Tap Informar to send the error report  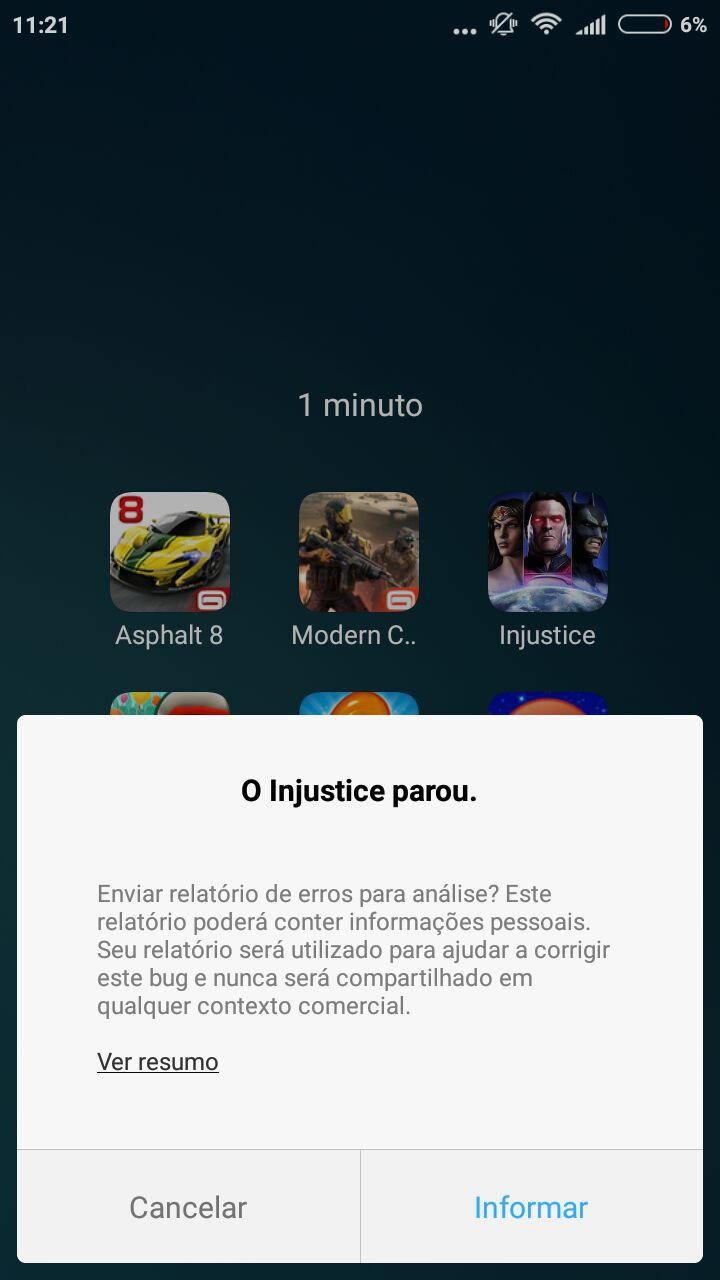tap(531, 1207)
